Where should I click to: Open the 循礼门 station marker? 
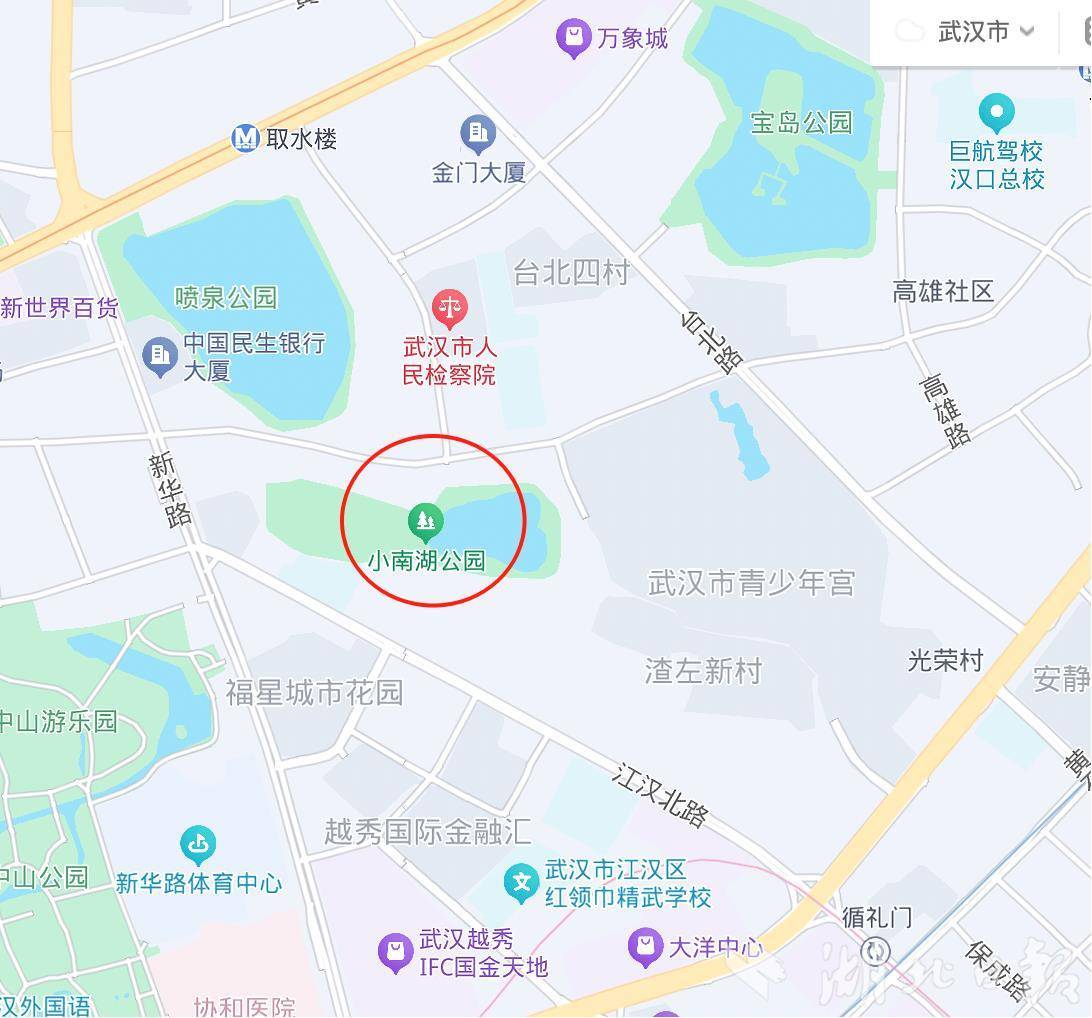877,949
